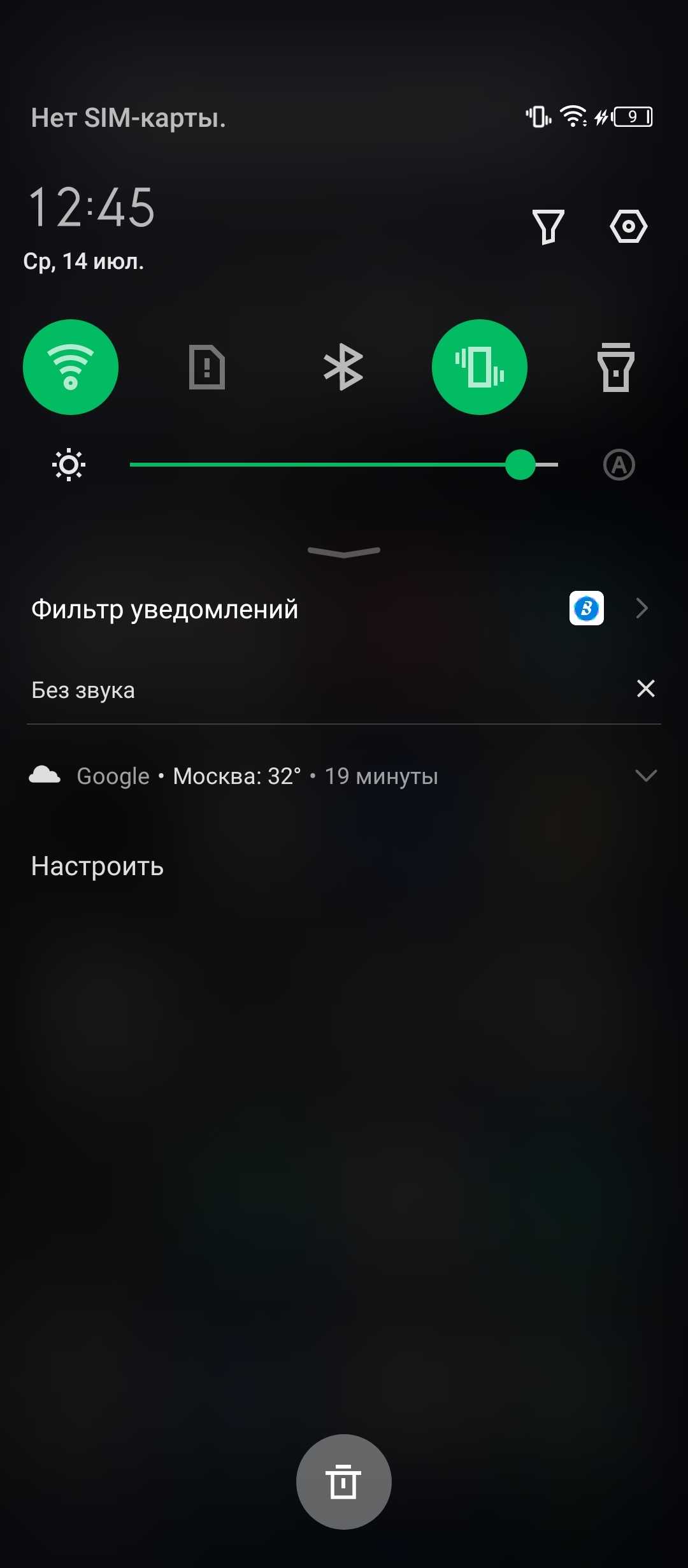Screen dimensions: 688x1568
Task: Turn off the Wi-Fi quick toggle
Action: tap(71, 367)
